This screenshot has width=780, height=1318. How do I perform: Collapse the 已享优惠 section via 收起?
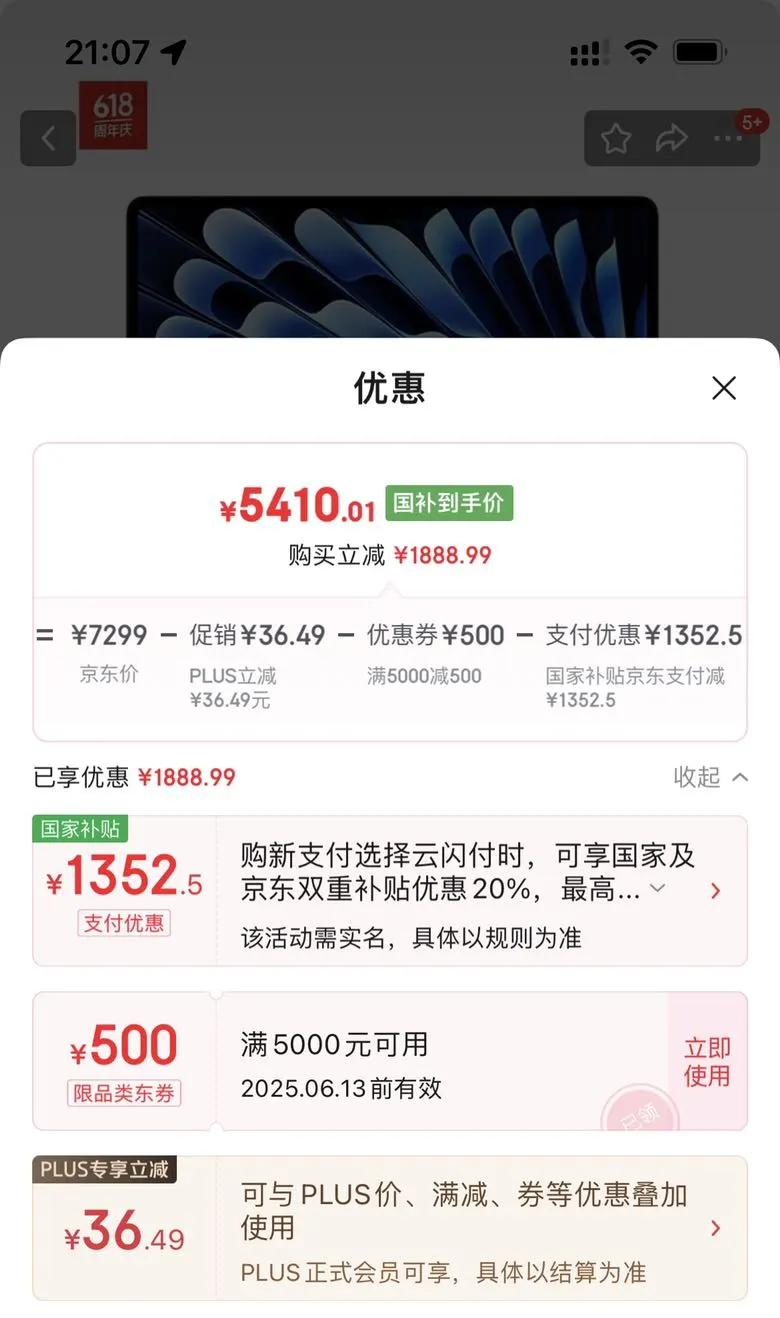tap(710, 777)
